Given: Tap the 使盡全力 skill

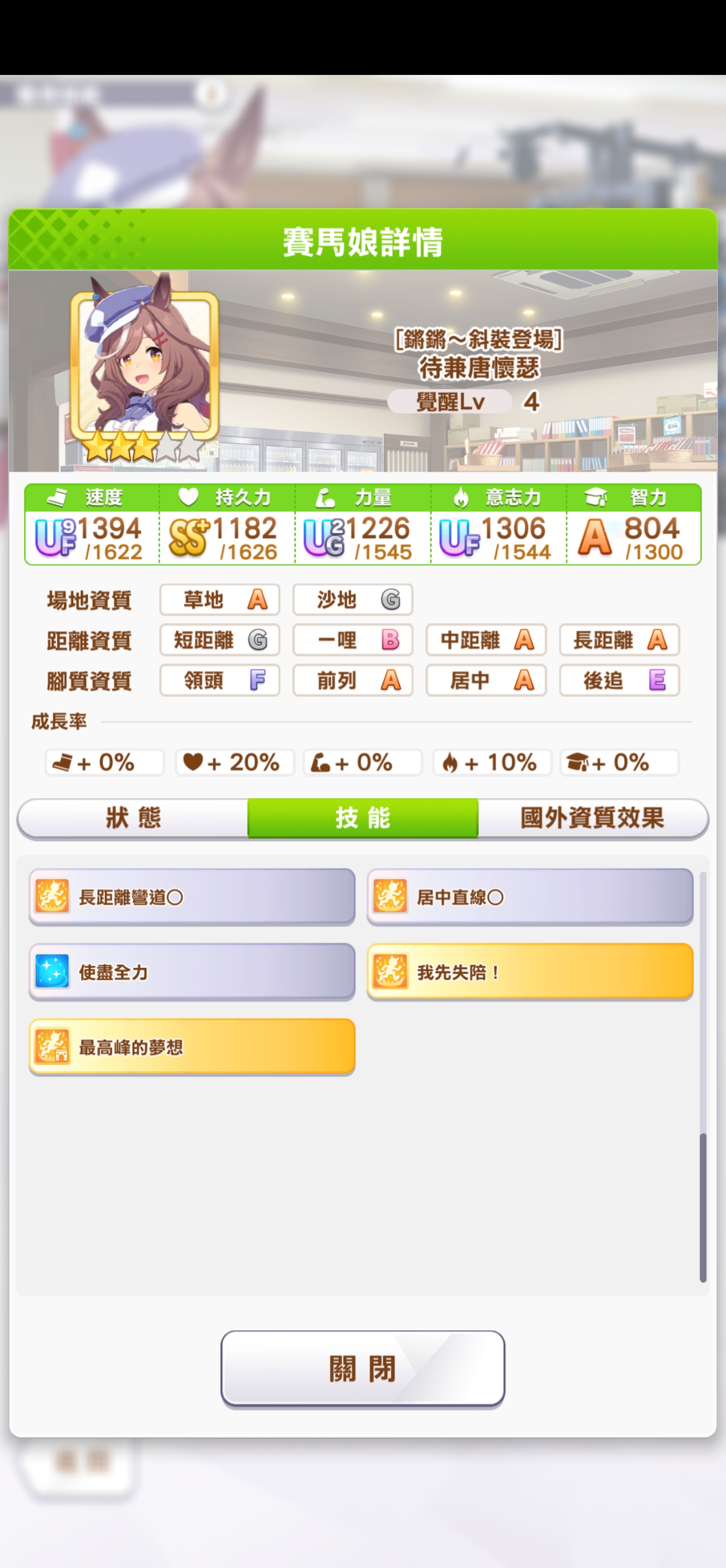Looking at the screenshot, I should [x=192, y=971].
